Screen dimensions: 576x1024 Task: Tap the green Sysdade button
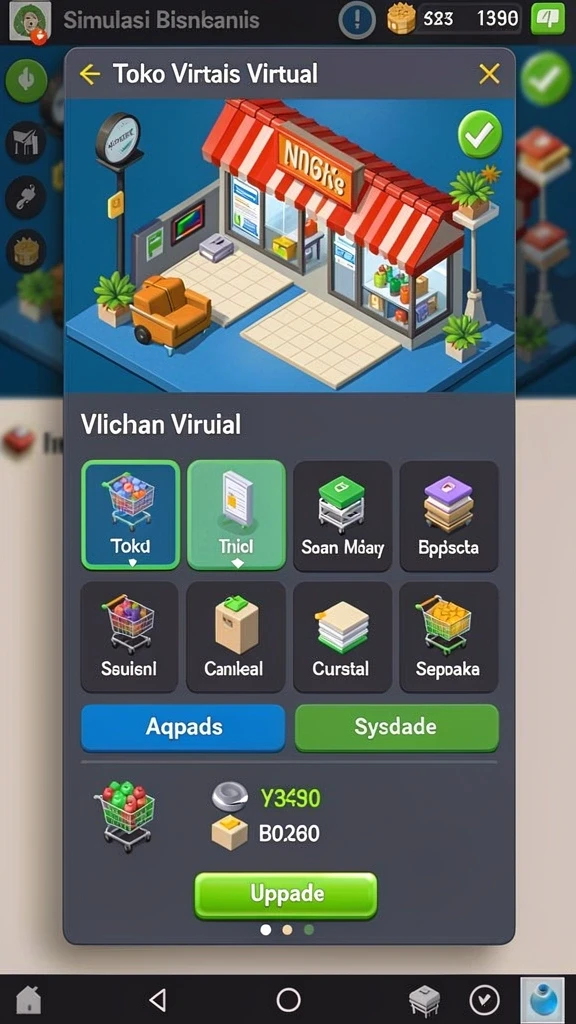tap(396, 727)
